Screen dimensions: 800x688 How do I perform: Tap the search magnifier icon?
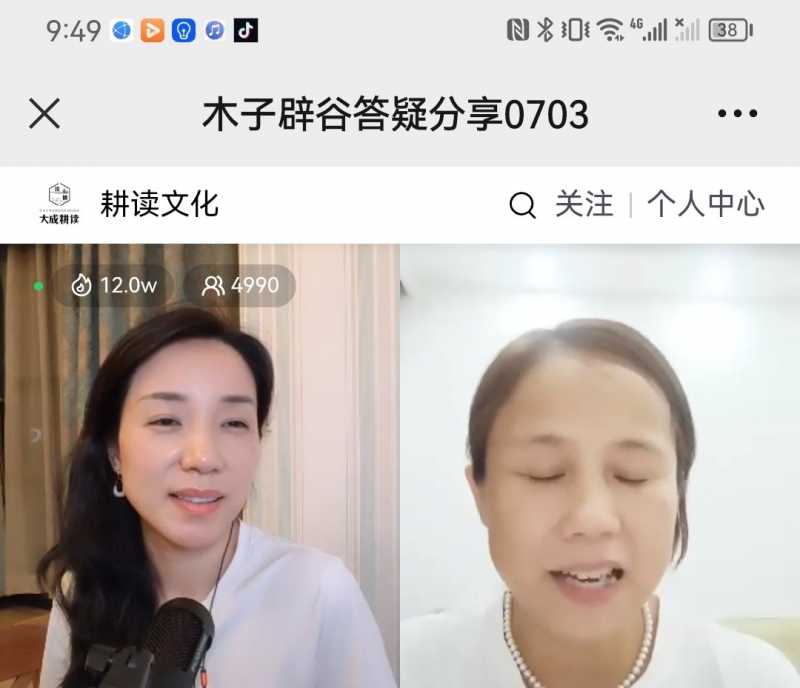tap(522, 205)
